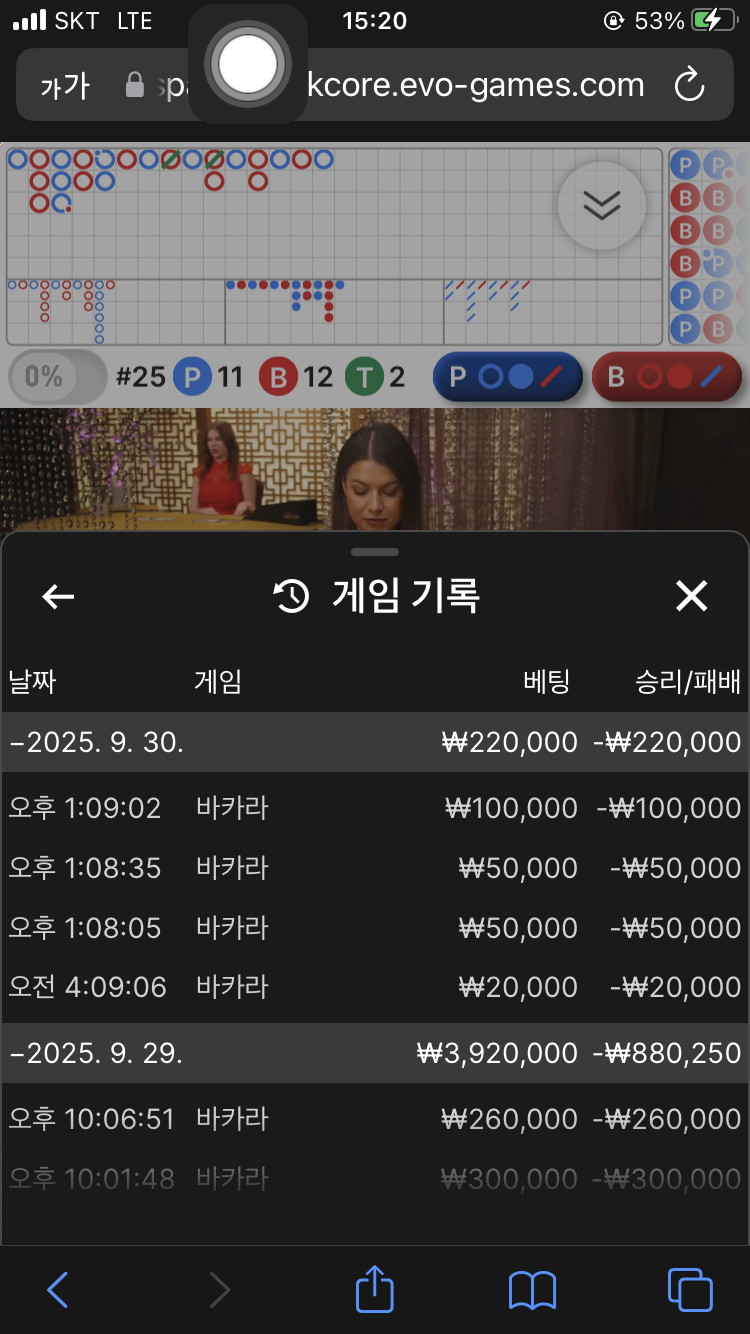Open the 오후 1:08:35 바카라 record
Screen dimensions: 750x1334
[374, 868]
